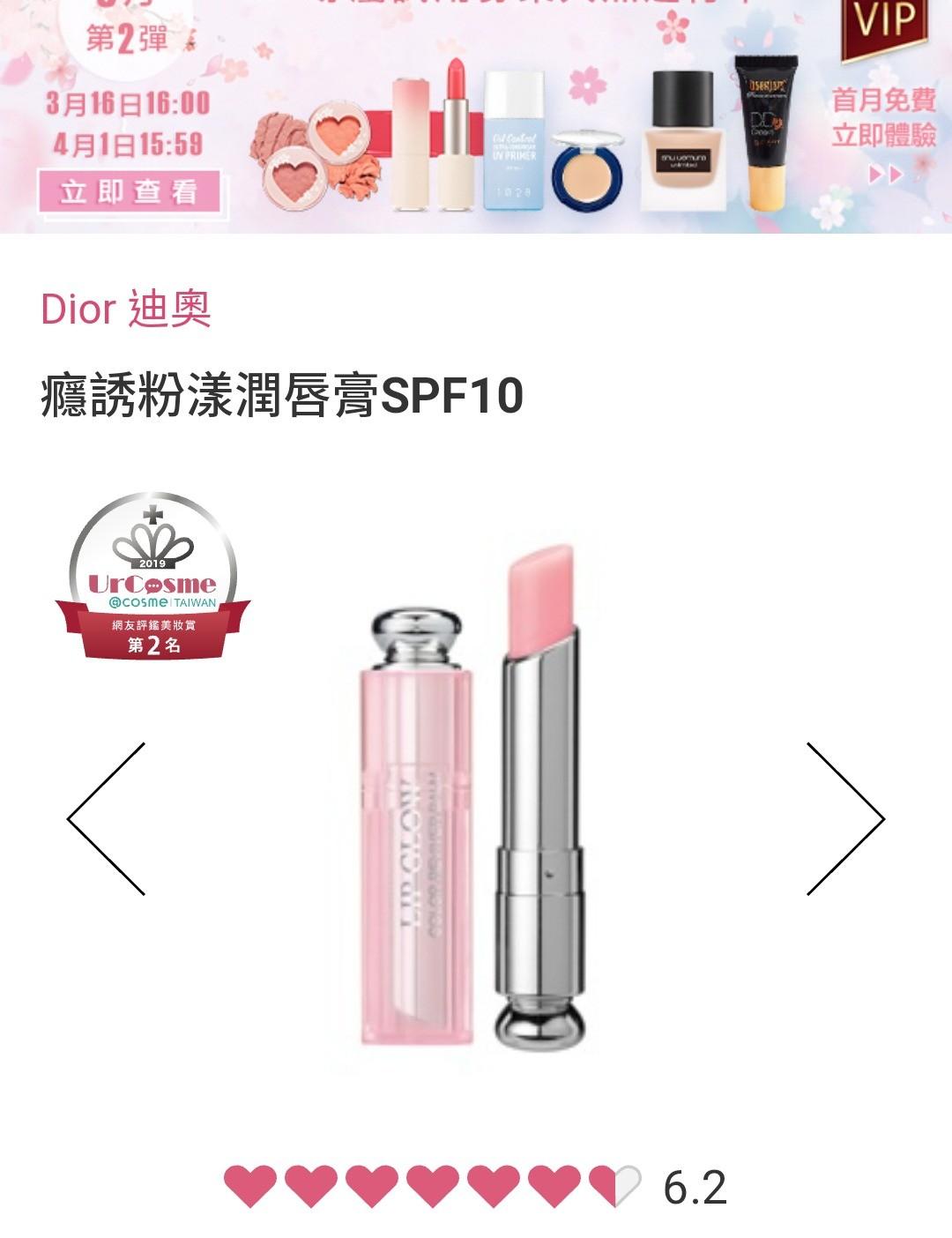This screenshot has height=1238, width=952.
Task: Show the next product image
Action: click(844, 819)
